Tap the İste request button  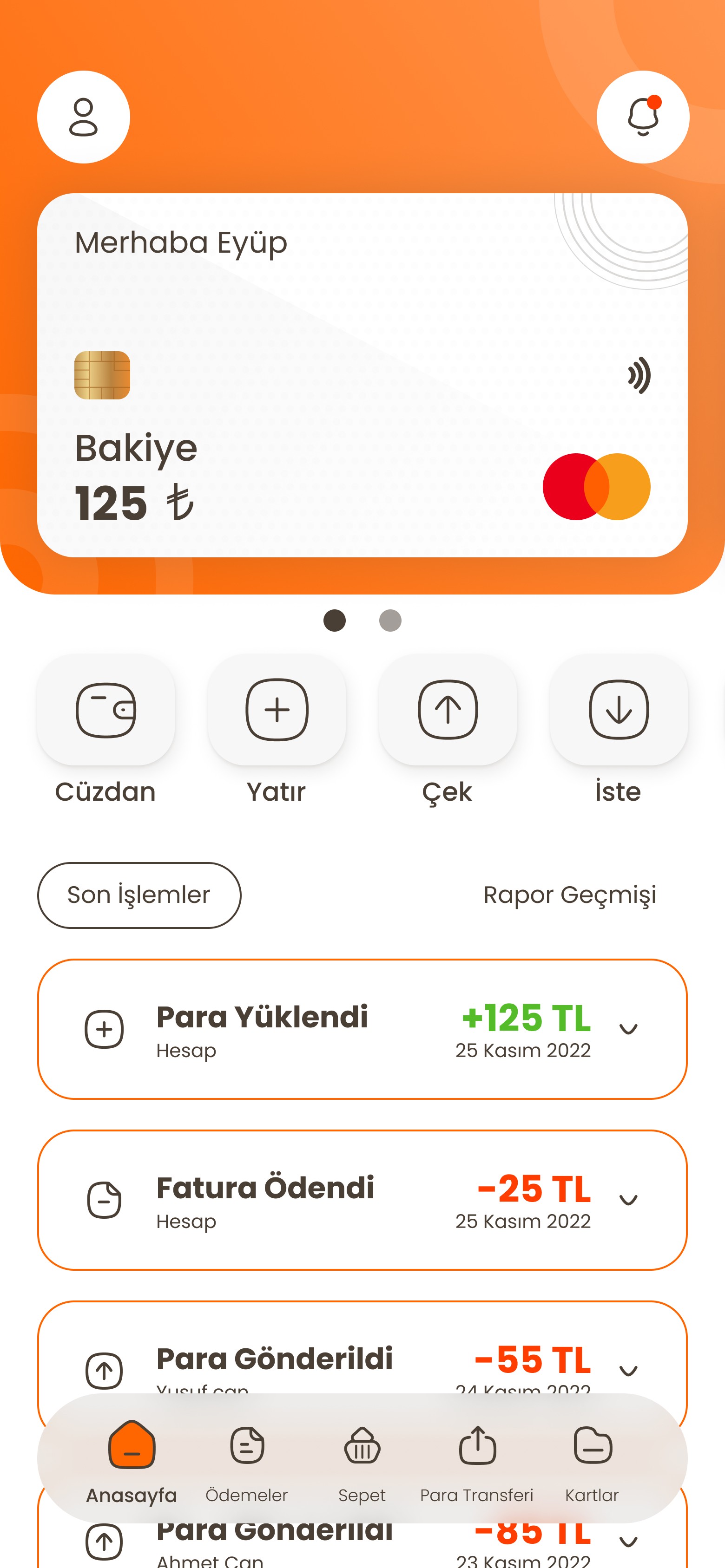coord(619,710)
